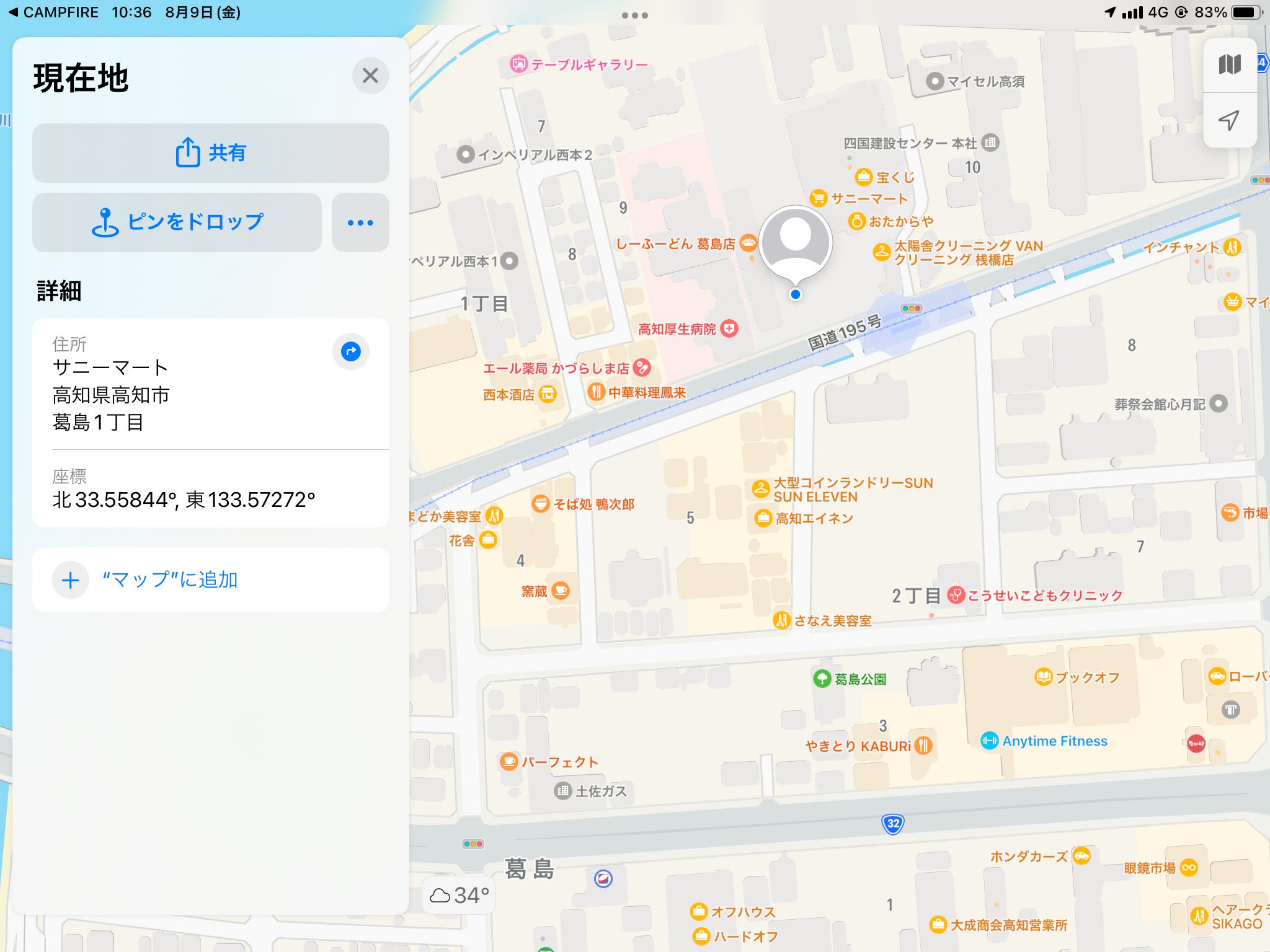Open the three-dot more options button
This screenshot has width=1270, height=952.
[x=360, y=223]
